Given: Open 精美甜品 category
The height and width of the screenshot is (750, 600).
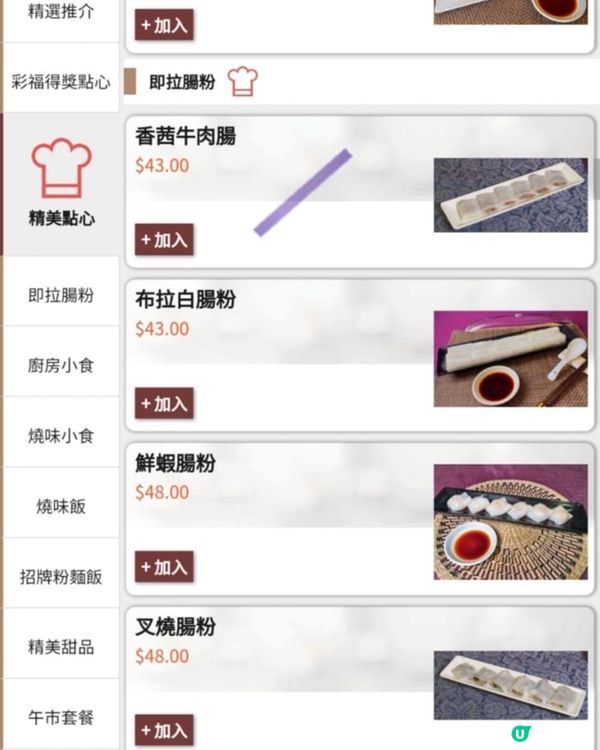Looking at the screenshot, I should pyautogui.click(x=61, y=647).
